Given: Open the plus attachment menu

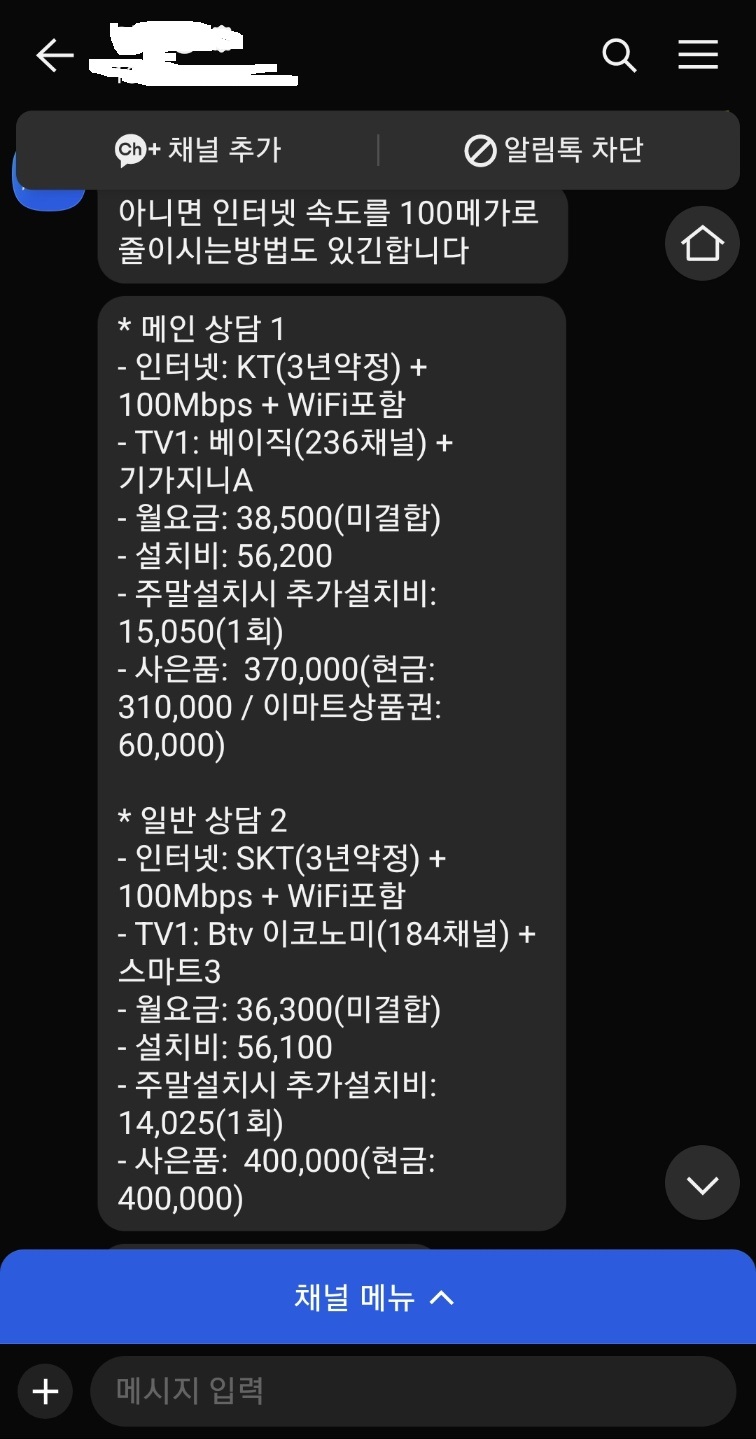Looking at the screenshot, I should 45,1391.
